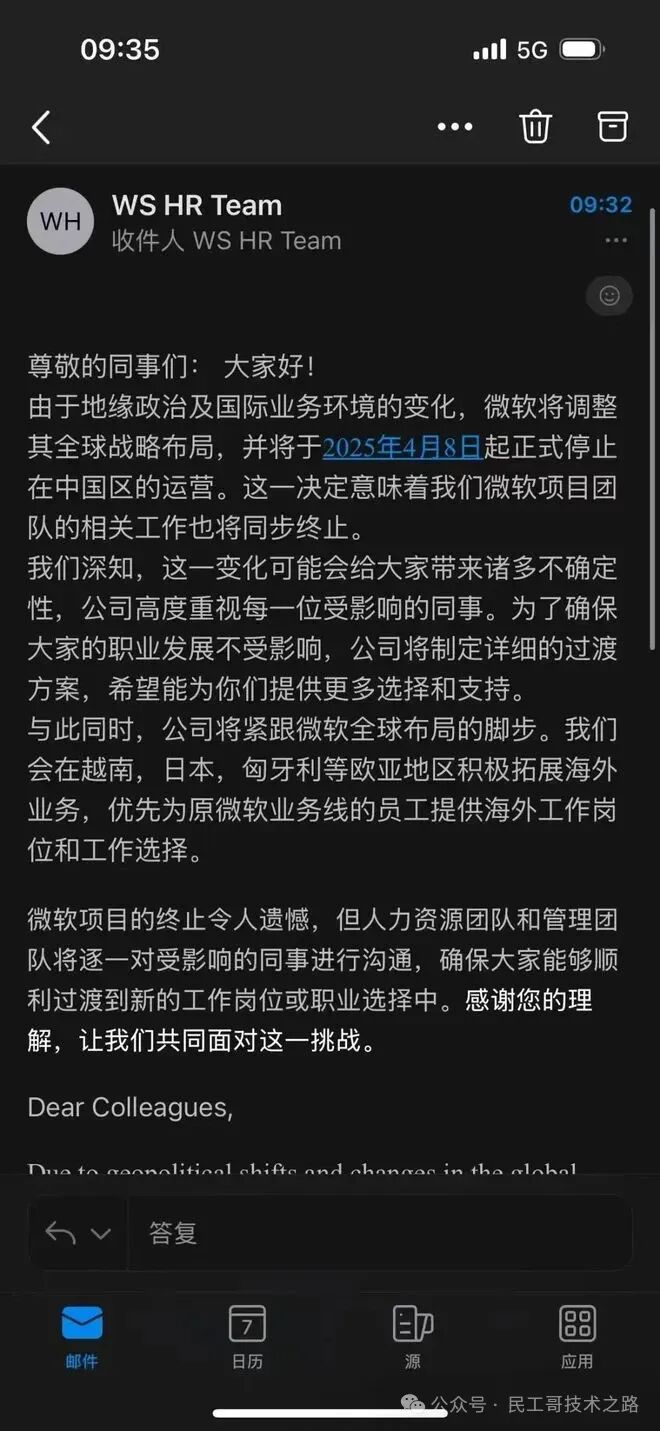Switch to the 邮件 tab
660x1431 pixels.
82,1336
